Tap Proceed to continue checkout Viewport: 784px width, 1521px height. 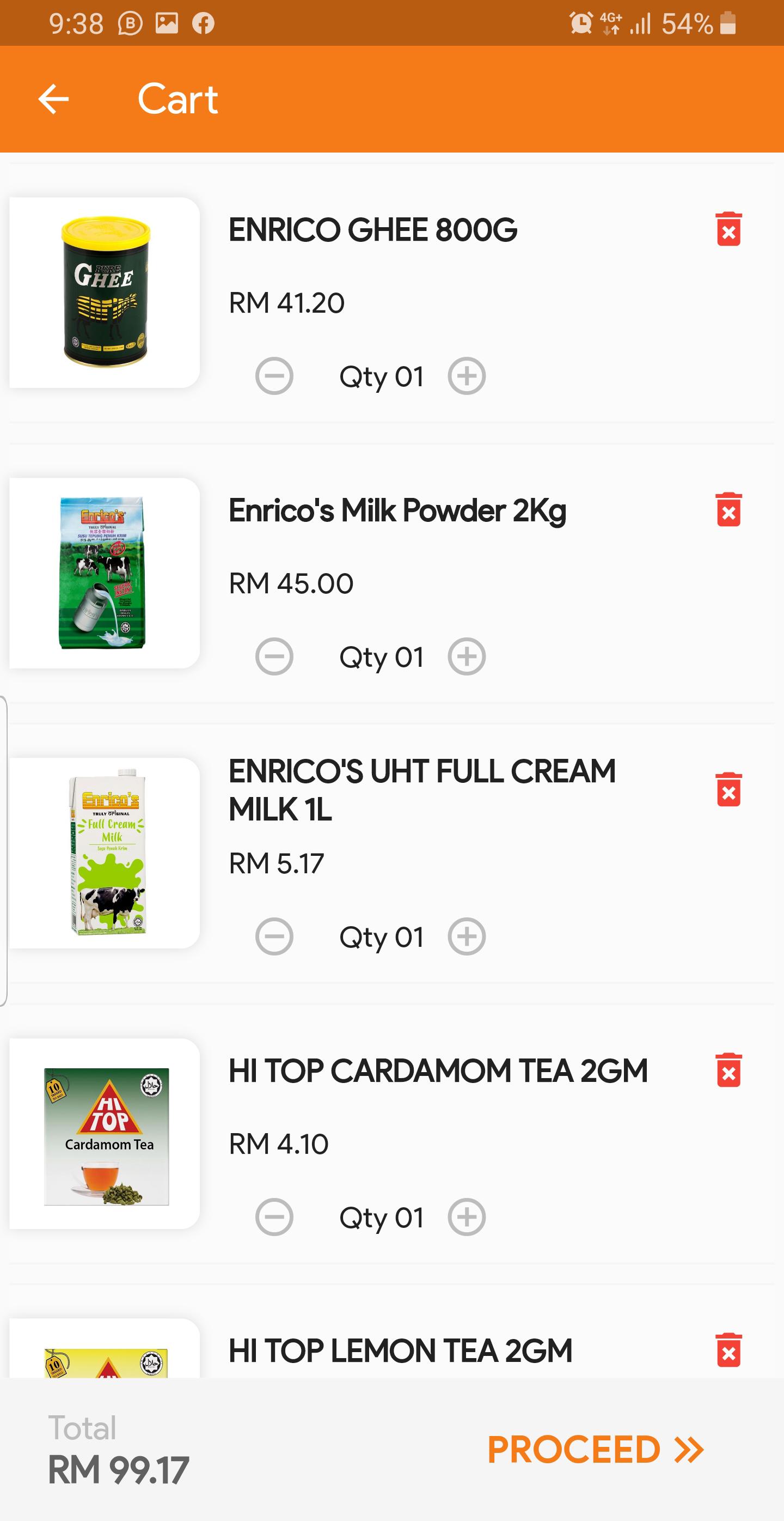595,1450
